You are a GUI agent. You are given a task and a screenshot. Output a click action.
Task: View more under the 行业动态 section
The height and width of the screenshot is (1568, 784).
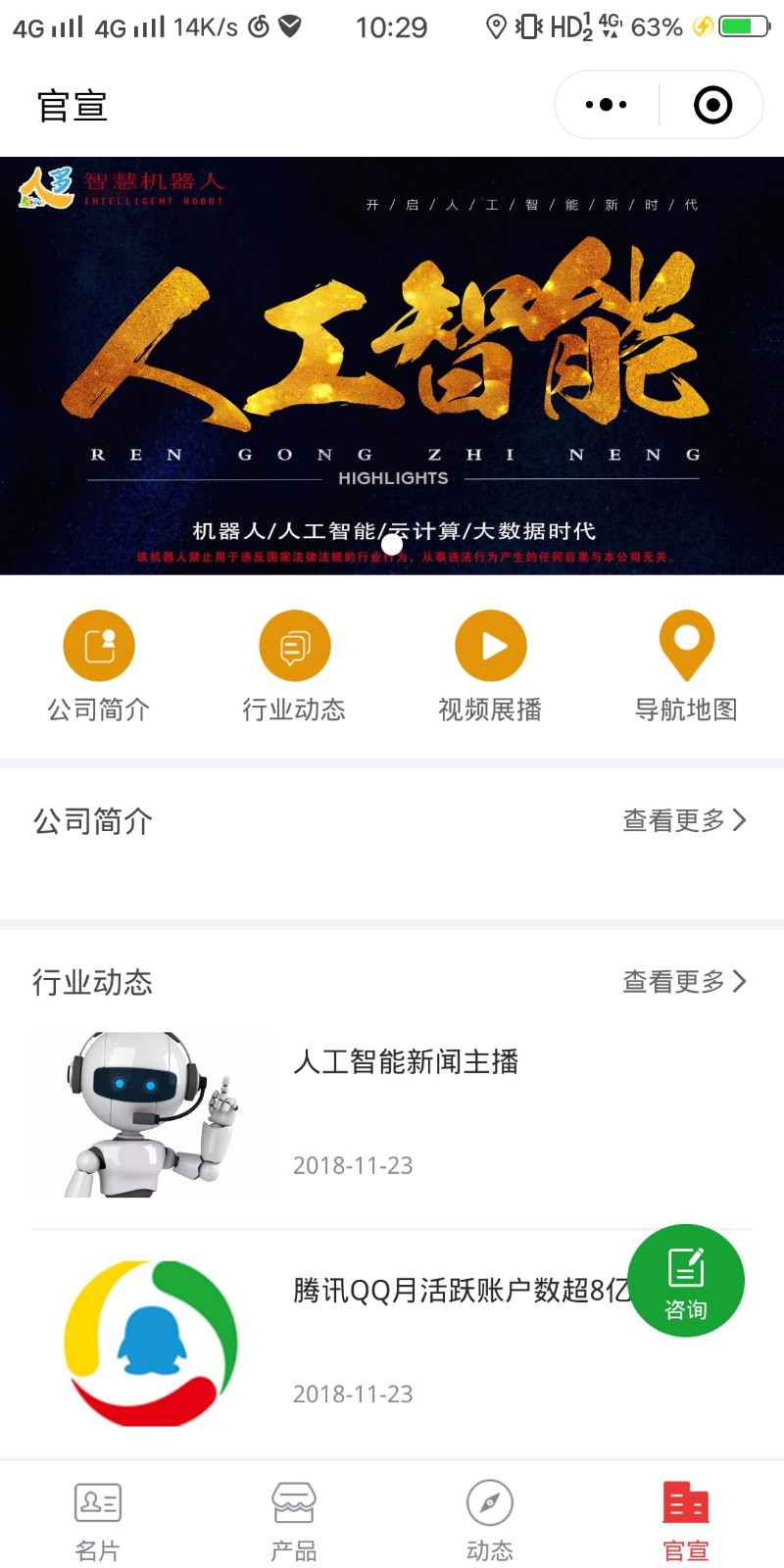click(684, 981)
